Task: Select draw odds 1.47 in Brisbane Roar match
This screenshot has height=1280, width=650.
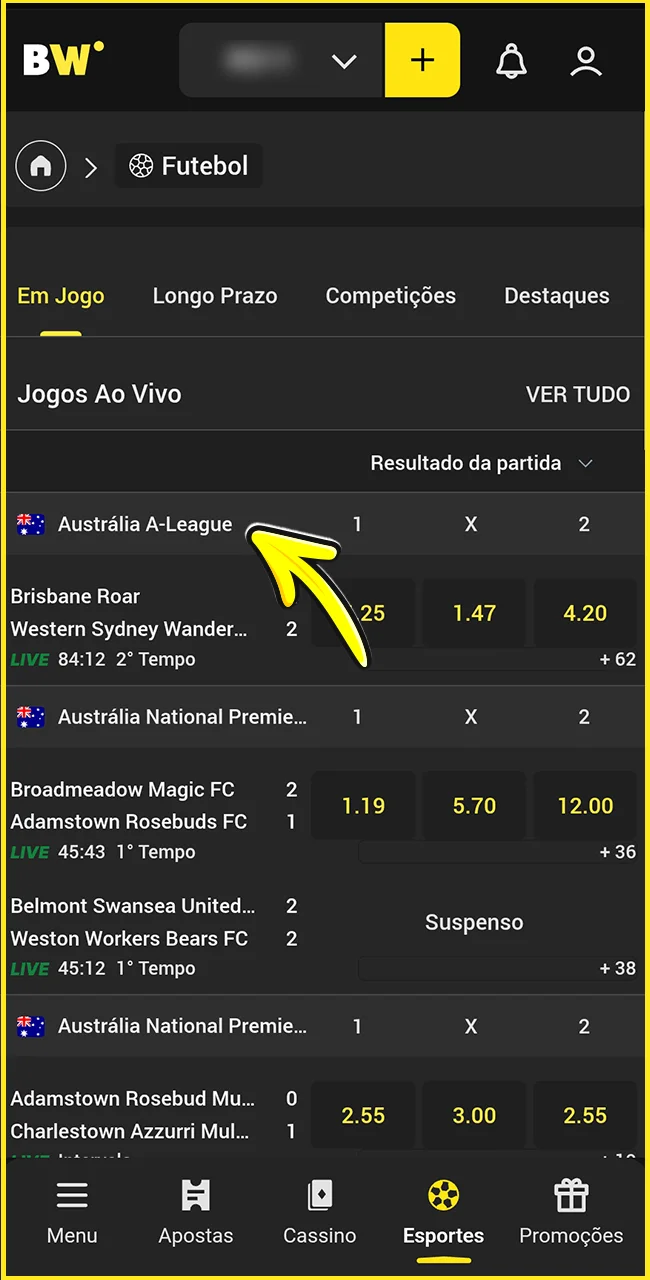Action: [473, 613]
